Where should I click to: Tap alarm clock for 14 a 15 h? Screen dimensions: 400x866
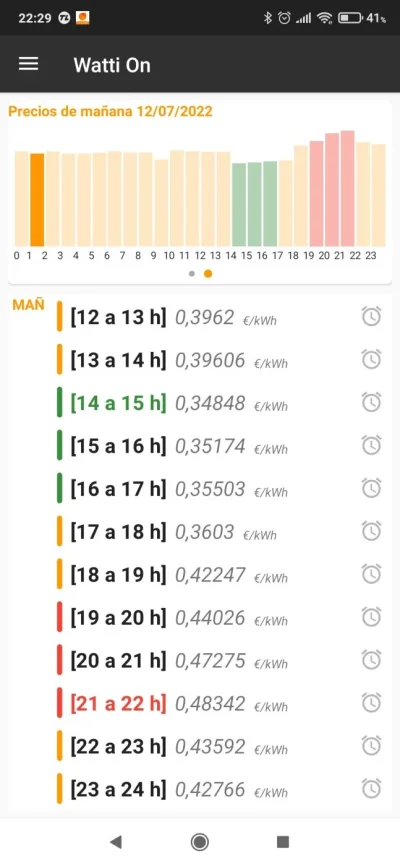tap(371, 403)
